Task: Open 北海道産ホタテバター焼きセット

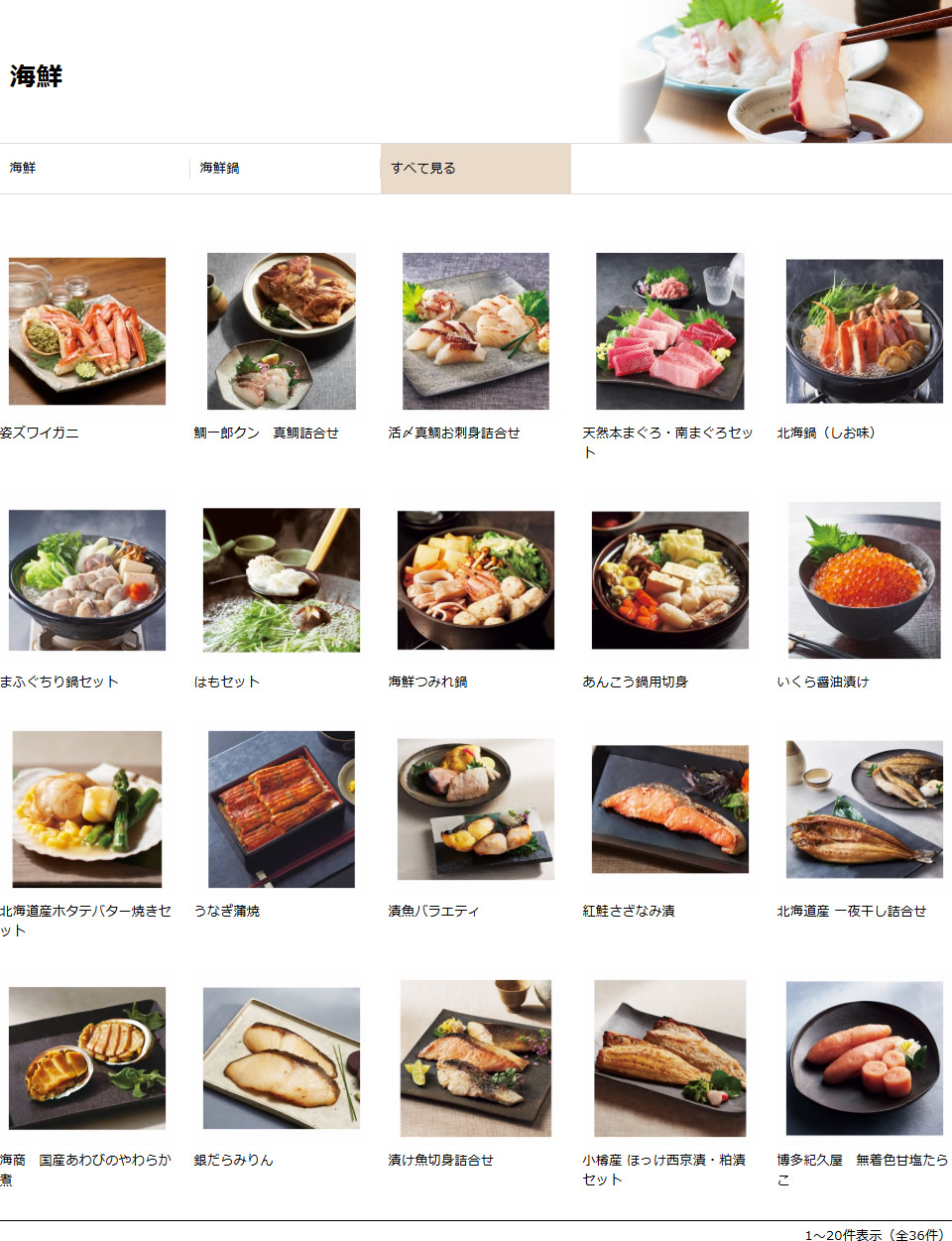Action: pyautogui.click(x=87, y=808)
